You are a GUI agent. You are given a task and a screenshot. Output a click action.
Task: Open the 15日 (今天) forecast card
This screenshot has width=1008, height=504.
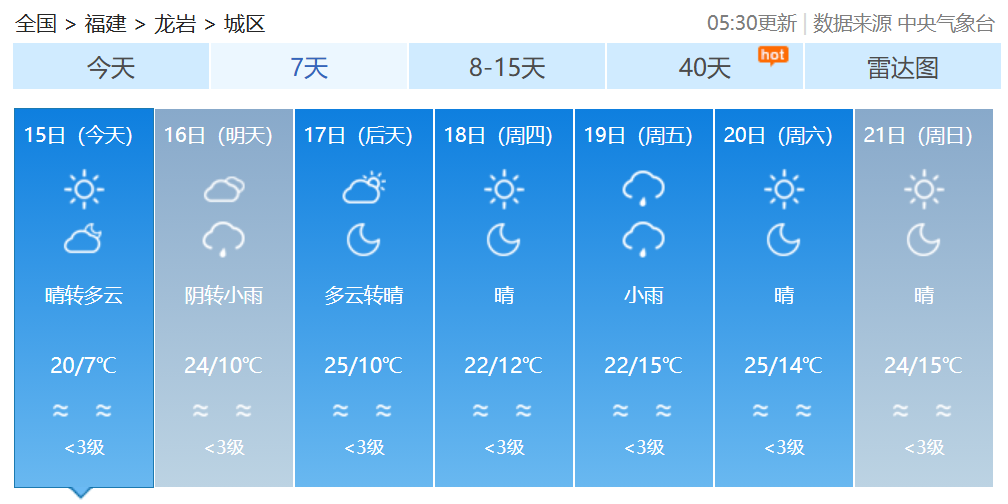click(x=84, y=297)
